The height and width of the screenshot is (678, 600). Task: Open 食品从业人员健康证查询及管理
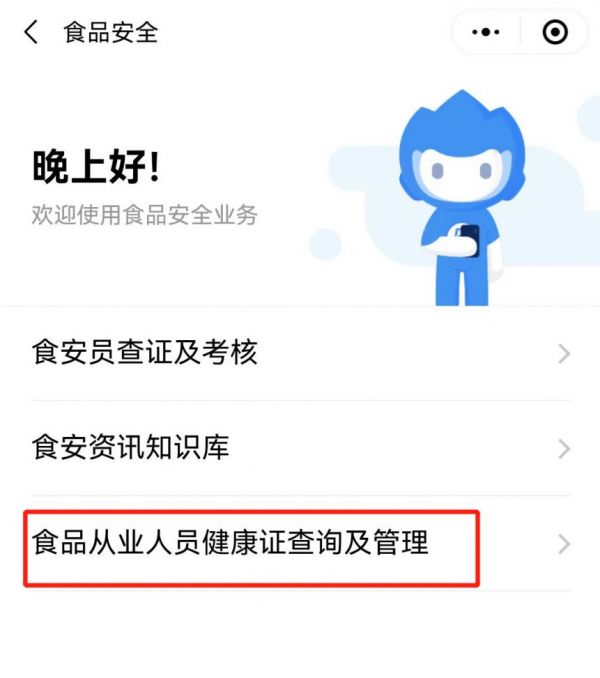pos(300,544)
